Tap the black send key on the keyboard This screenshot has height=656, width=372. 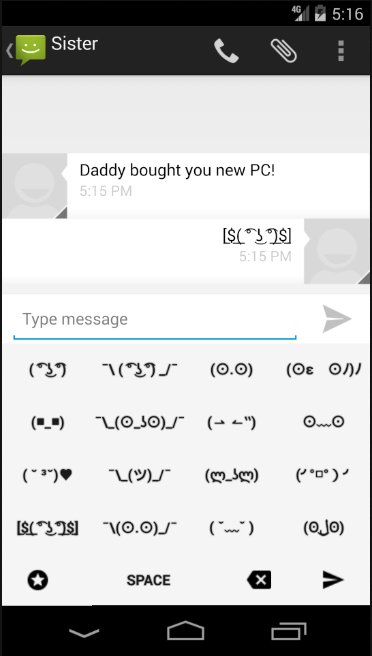click(334, 580)
